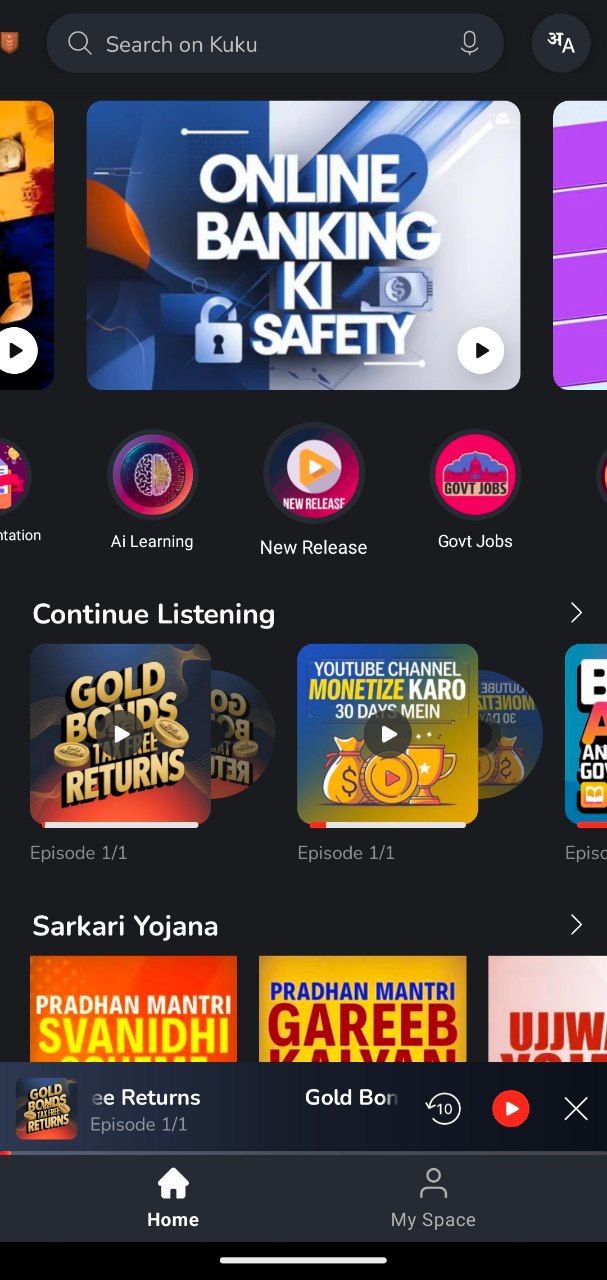
Task: Resume YouTube Channel Monetize Karo card
Action: (x=388, y=734)
